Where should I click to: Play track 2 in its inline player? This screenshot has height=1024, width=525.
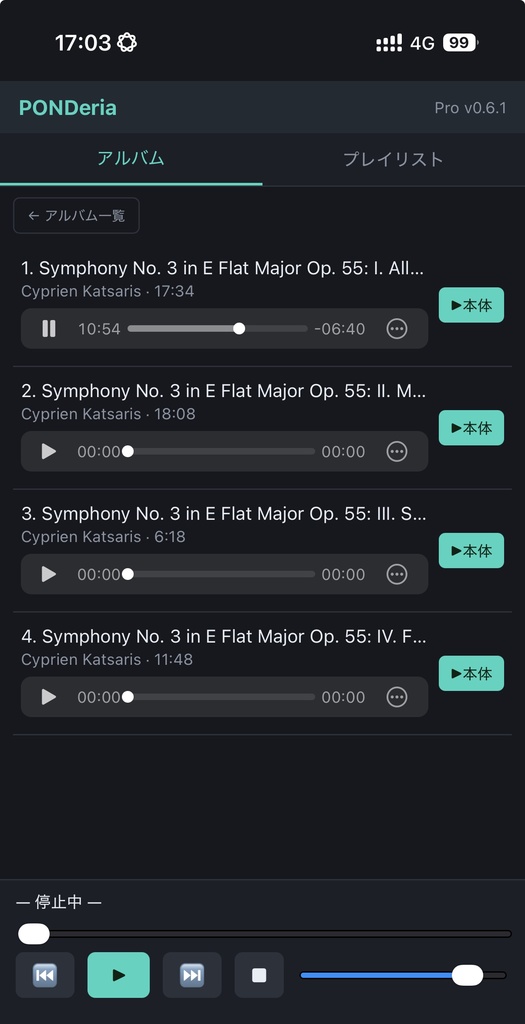pos(49,451)
